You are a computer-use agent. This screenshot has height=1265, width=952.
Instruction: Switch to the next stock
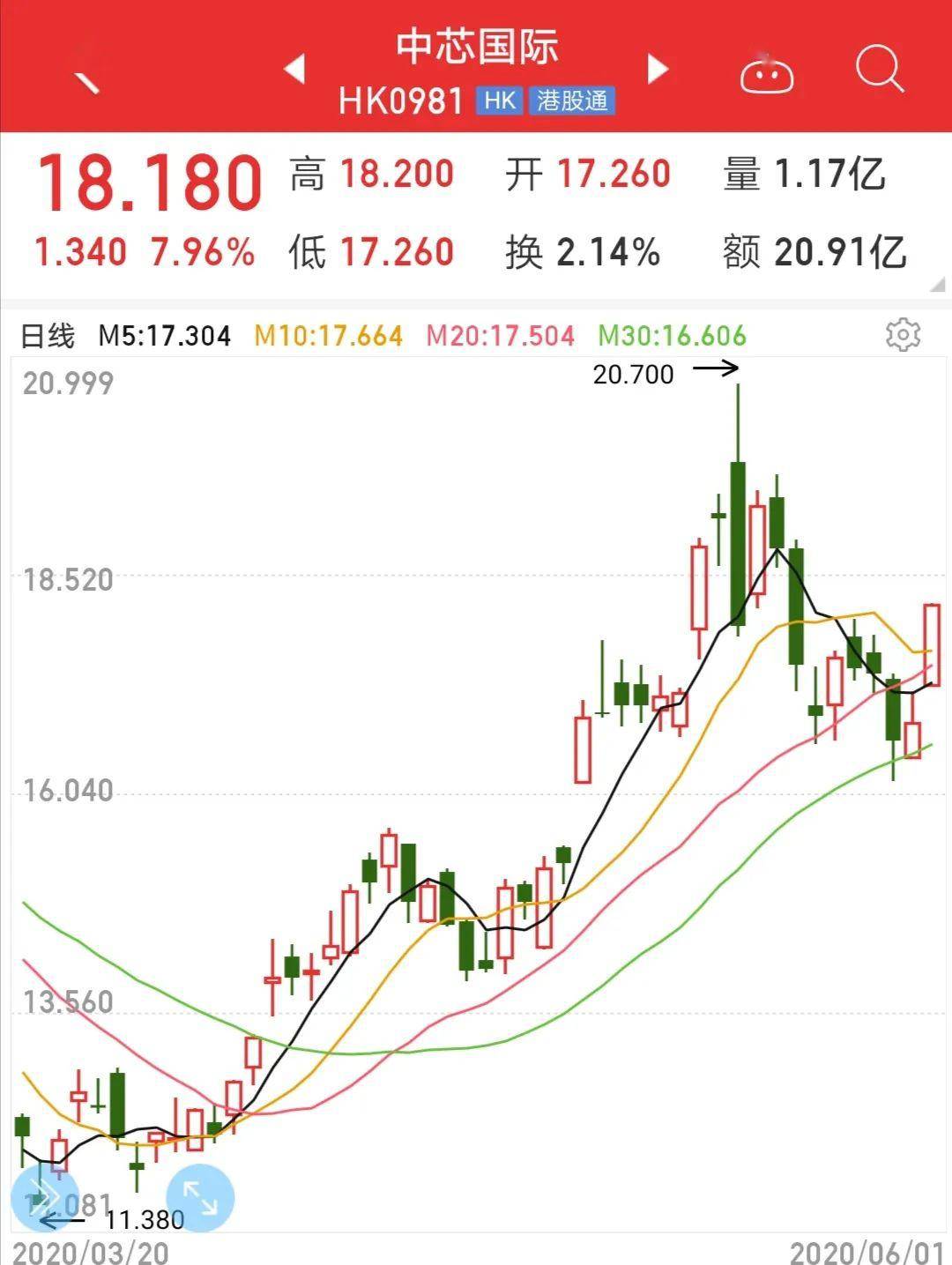coord(658,69)
